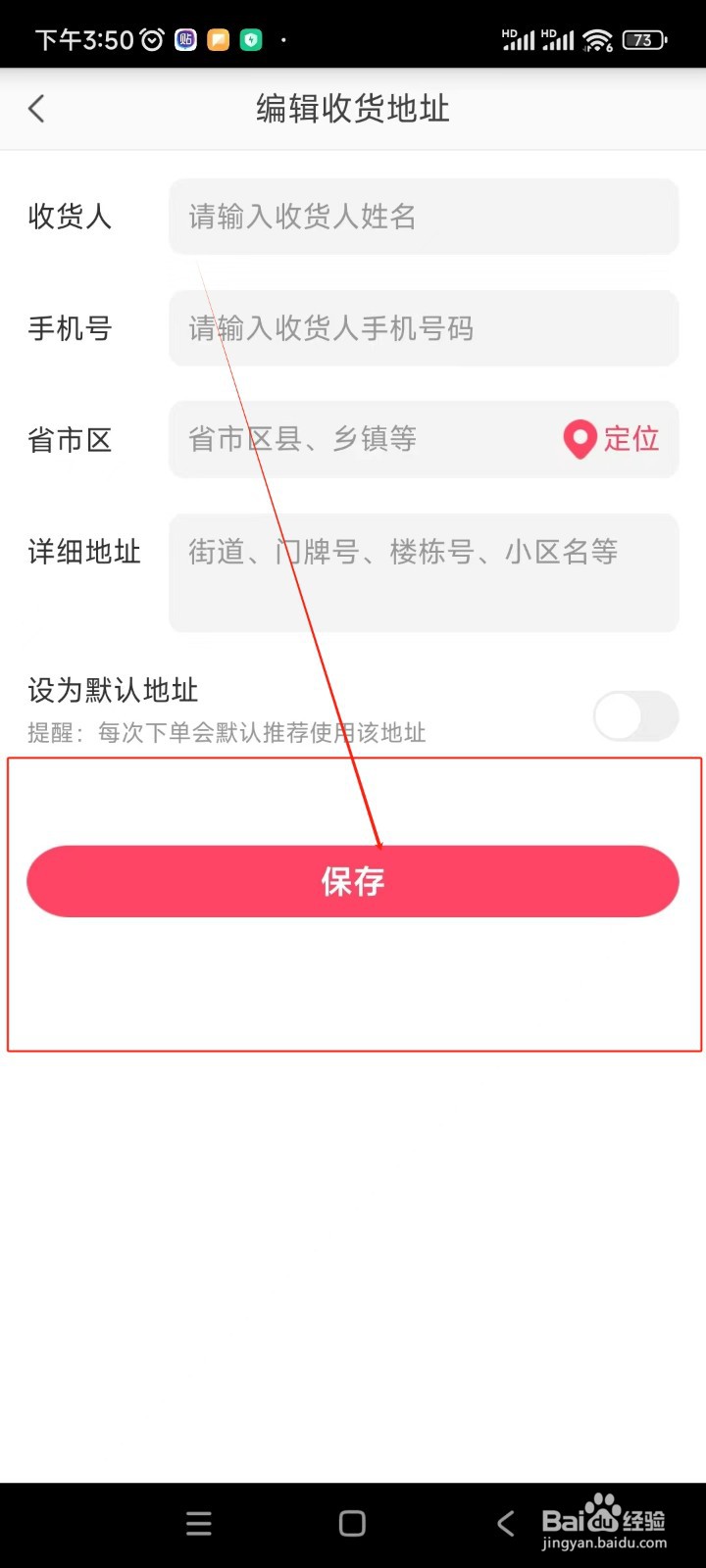Tap the 详细地址 detailed address field

point(422,571)
